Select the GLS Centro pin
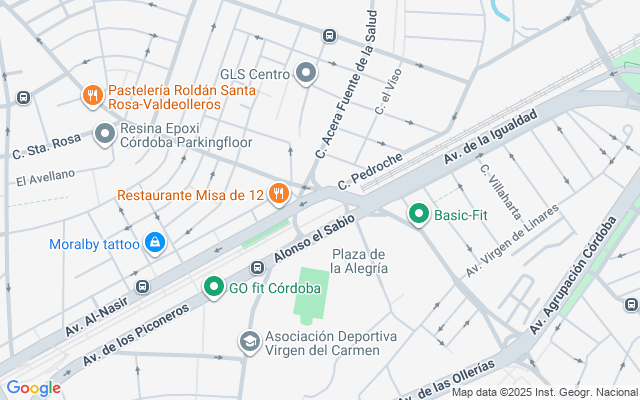640x400 pixels. 306,74
